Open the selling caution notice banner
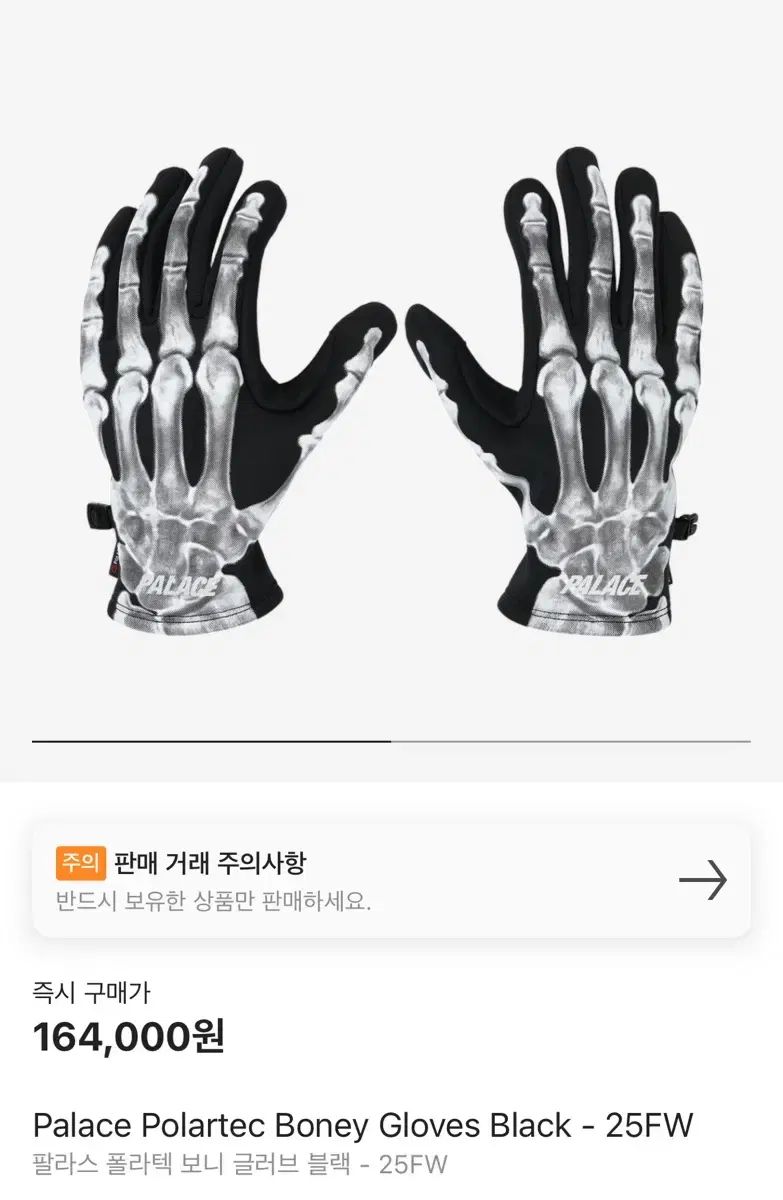 (x=391, y=880)
